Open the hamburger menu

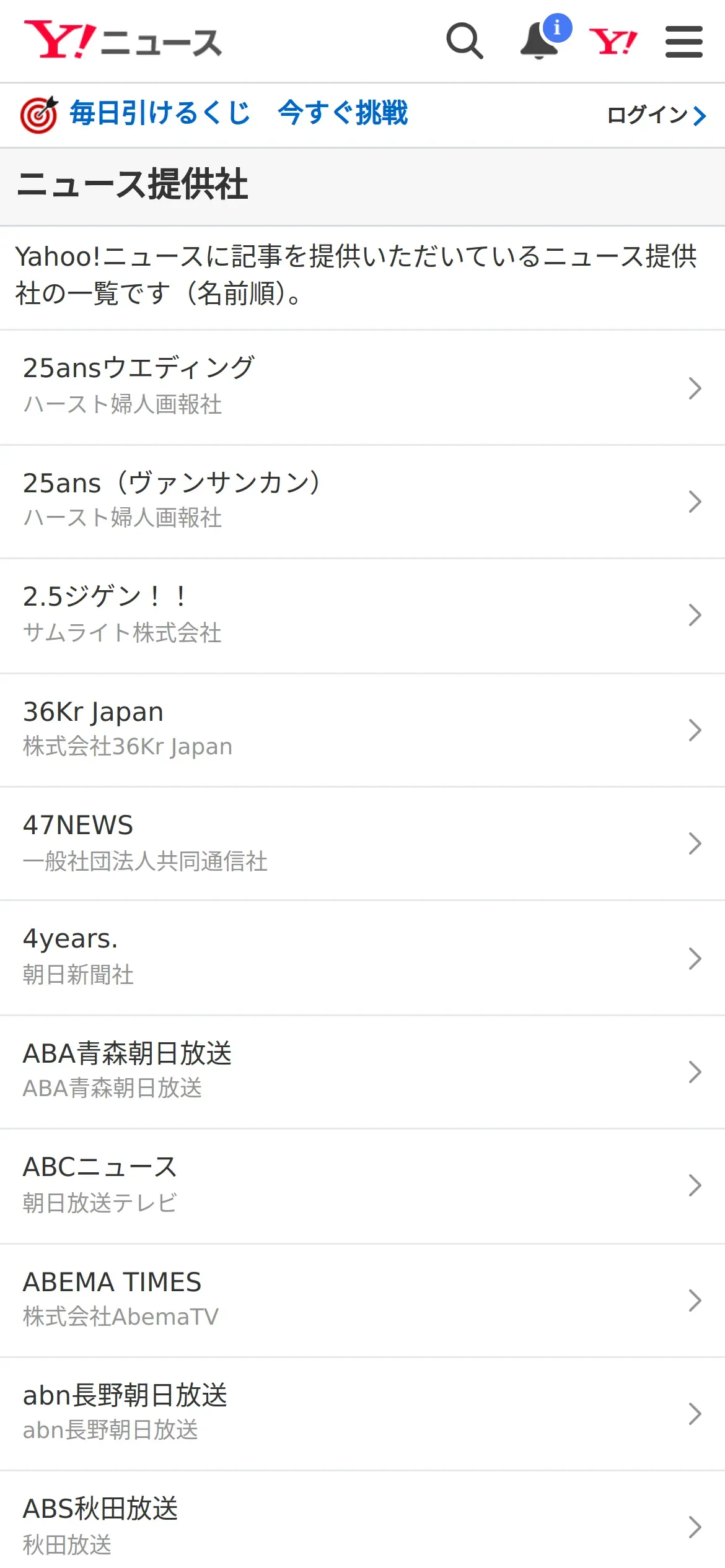click(x=684, y=41)
